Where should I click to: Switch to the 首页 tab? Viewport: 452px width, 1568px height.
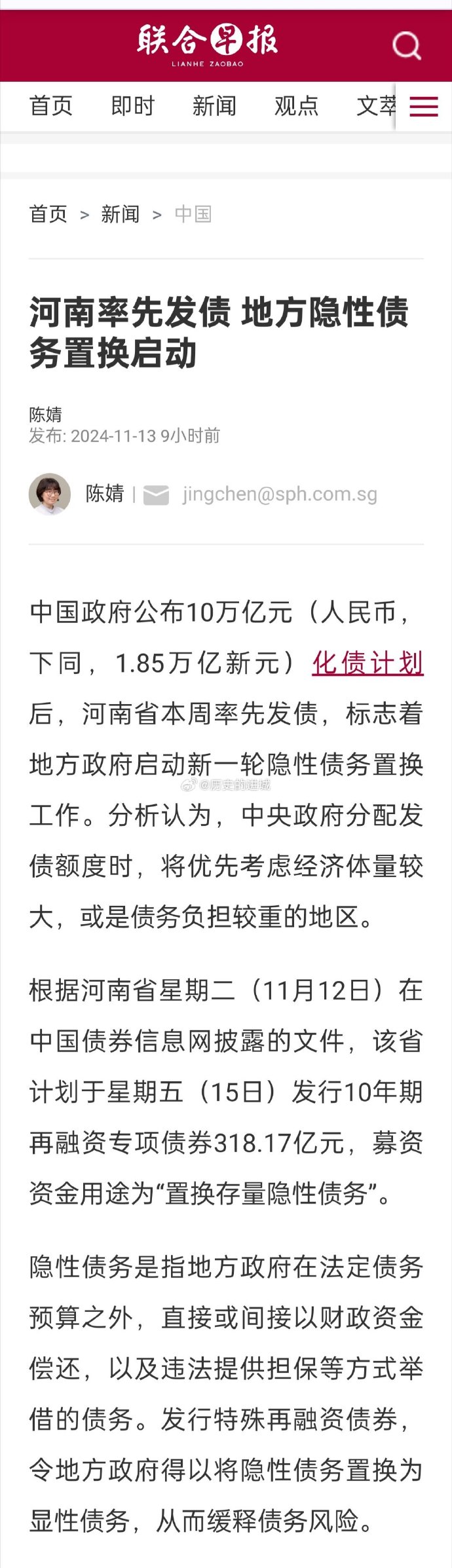click(x=51, y=106)
